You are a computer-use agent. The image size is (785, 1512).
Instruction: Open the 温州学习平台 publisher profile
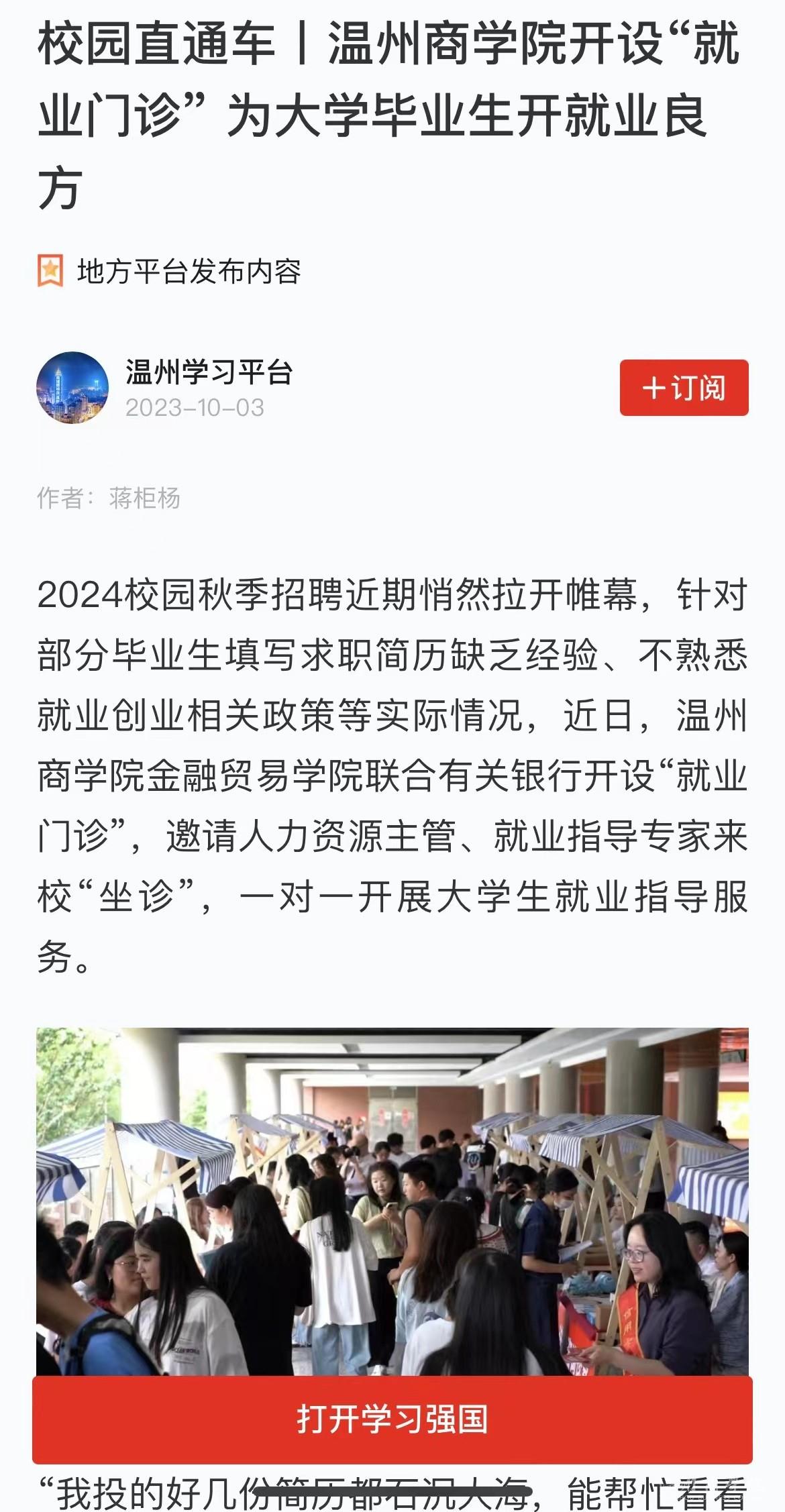click(209, 372)
